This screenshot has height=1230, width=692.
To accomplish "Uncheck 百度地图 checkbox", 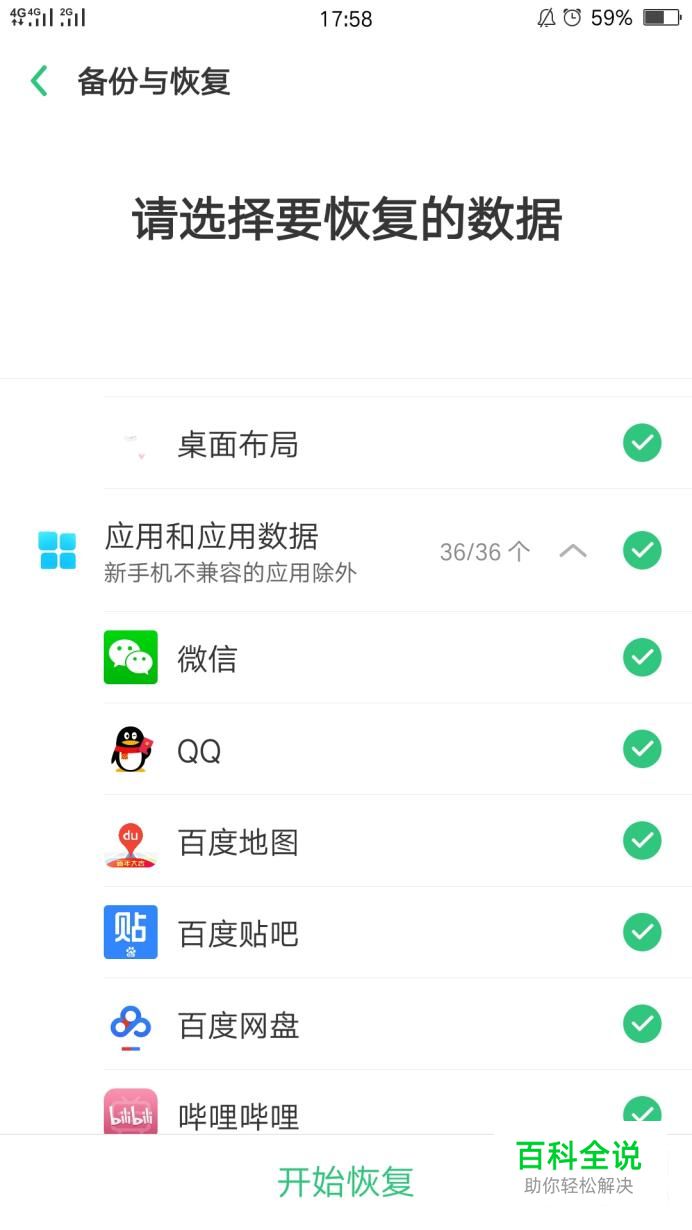I will click(642, 840).
